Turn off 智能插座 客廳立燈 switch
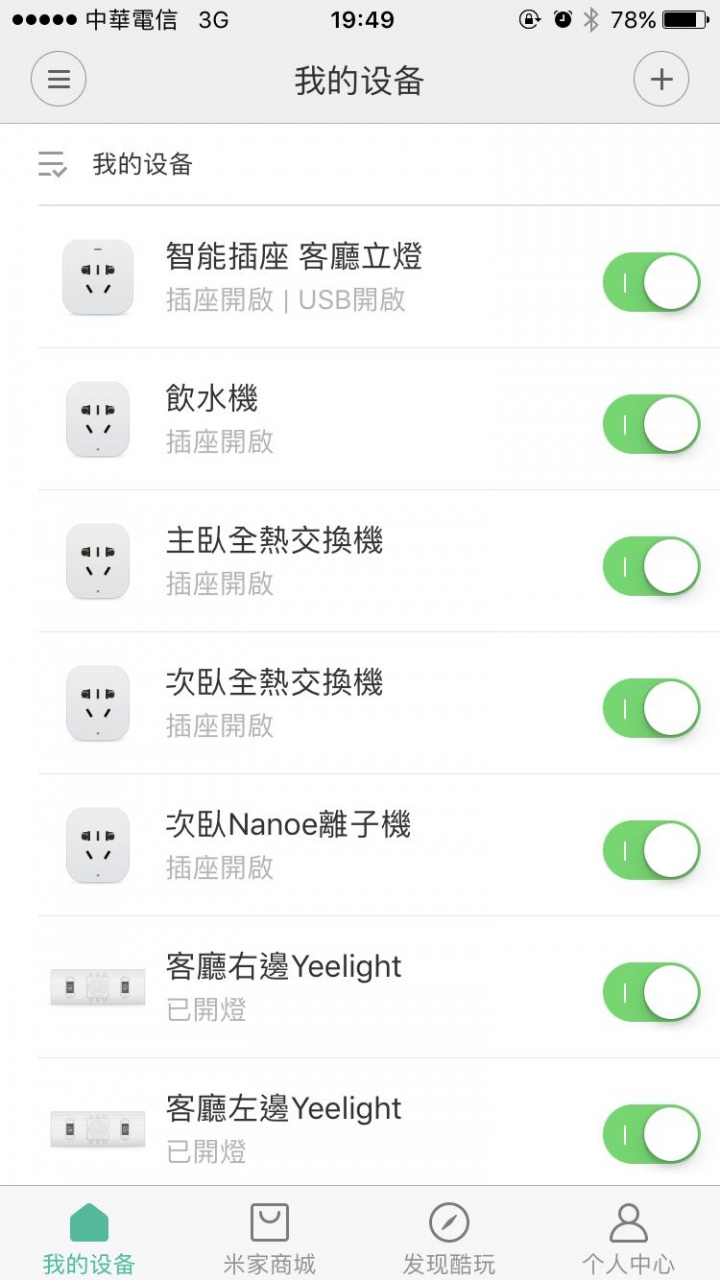 [651, 282]
